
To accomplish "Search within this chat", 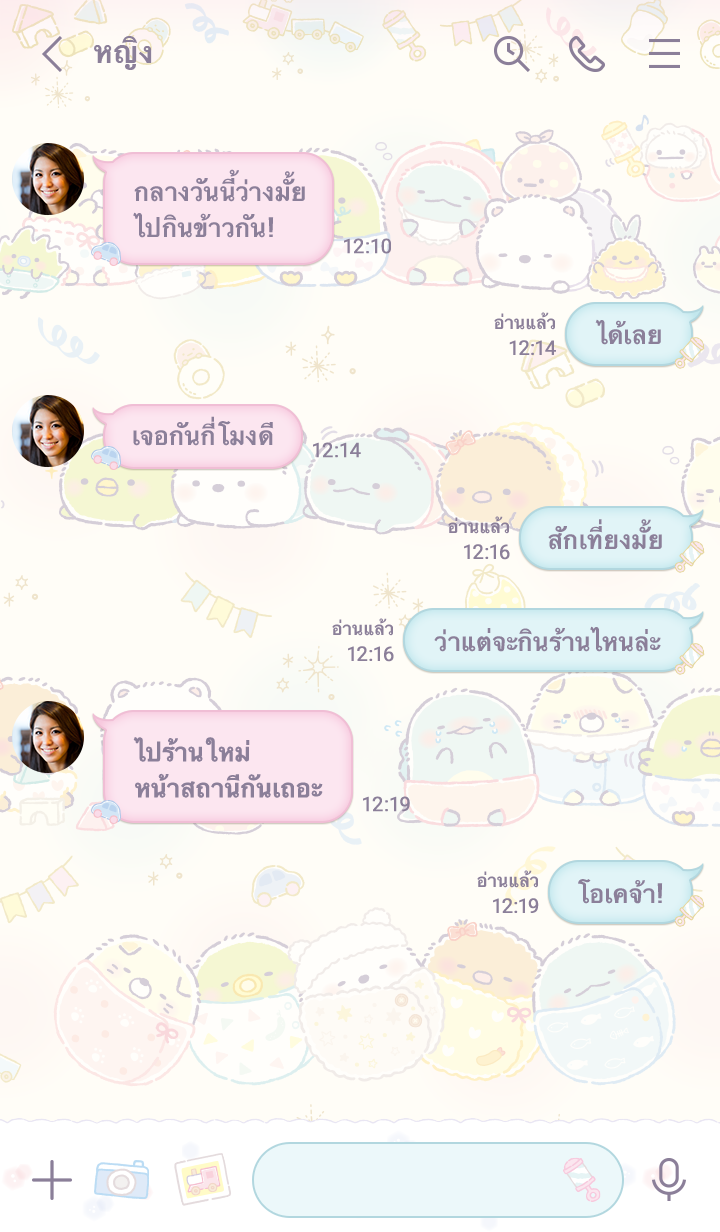I will [511, 53].
